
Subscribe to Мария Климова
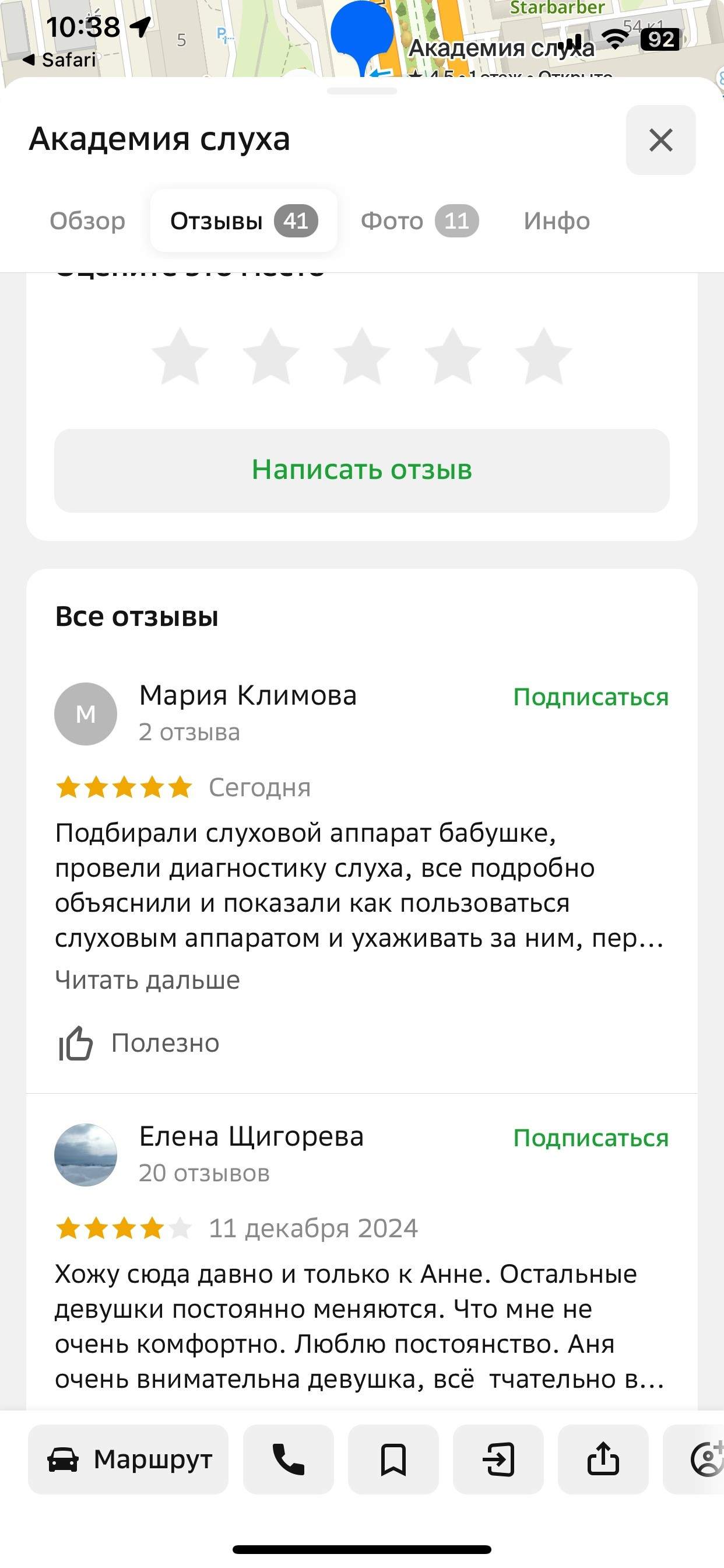pos(590,697)
